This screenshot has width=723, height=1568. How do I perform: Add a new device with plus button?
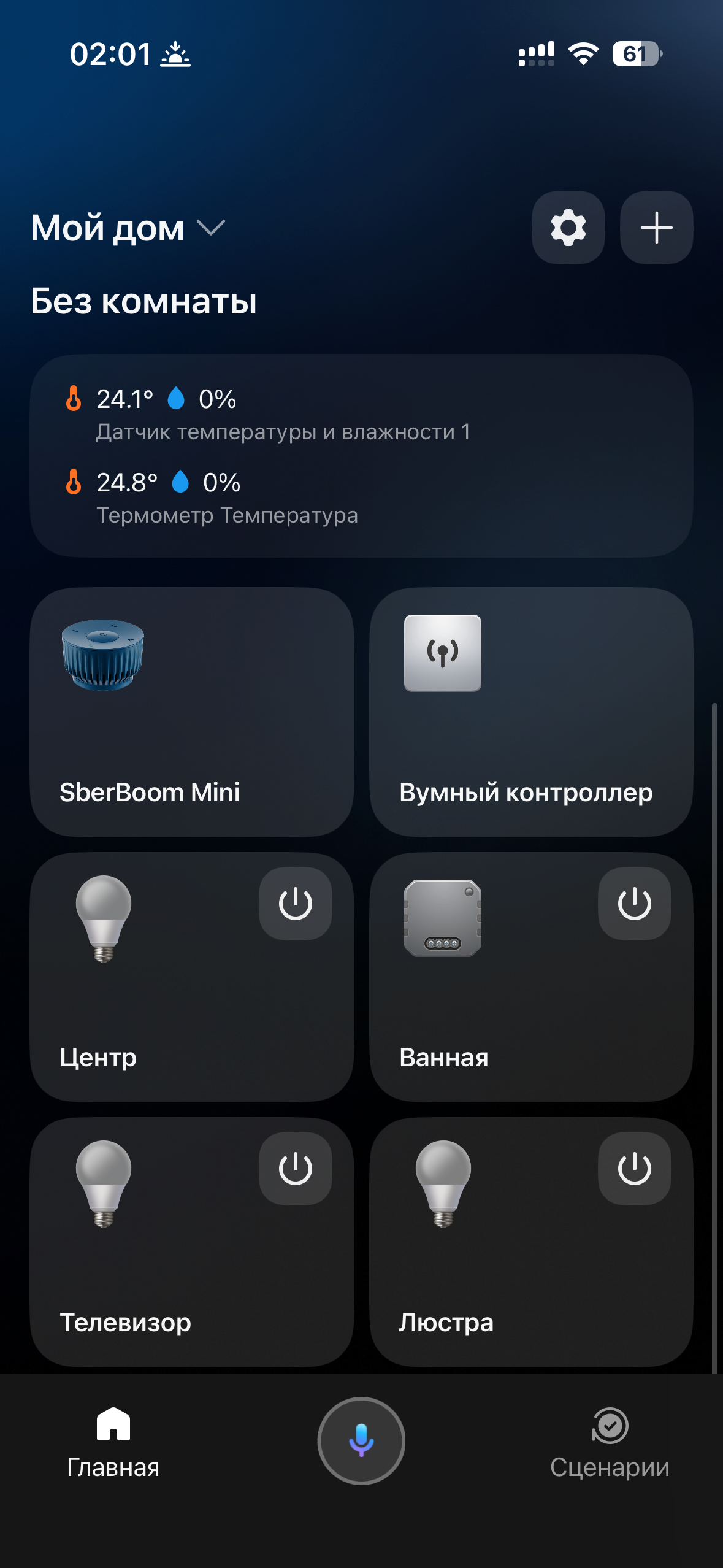(x=656, y=228)
